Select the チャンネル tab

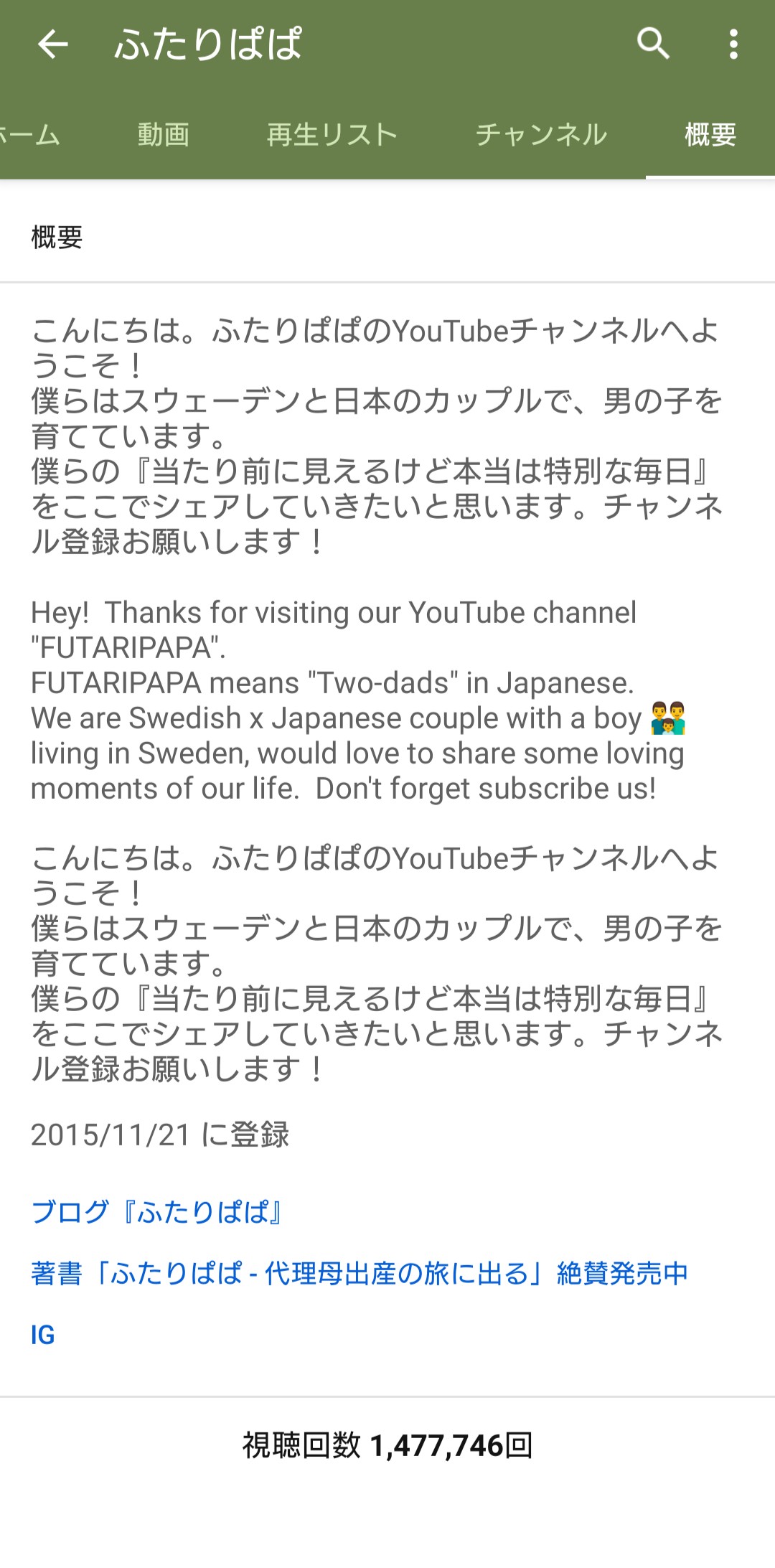pyautogui.click(x=541, y=134)
